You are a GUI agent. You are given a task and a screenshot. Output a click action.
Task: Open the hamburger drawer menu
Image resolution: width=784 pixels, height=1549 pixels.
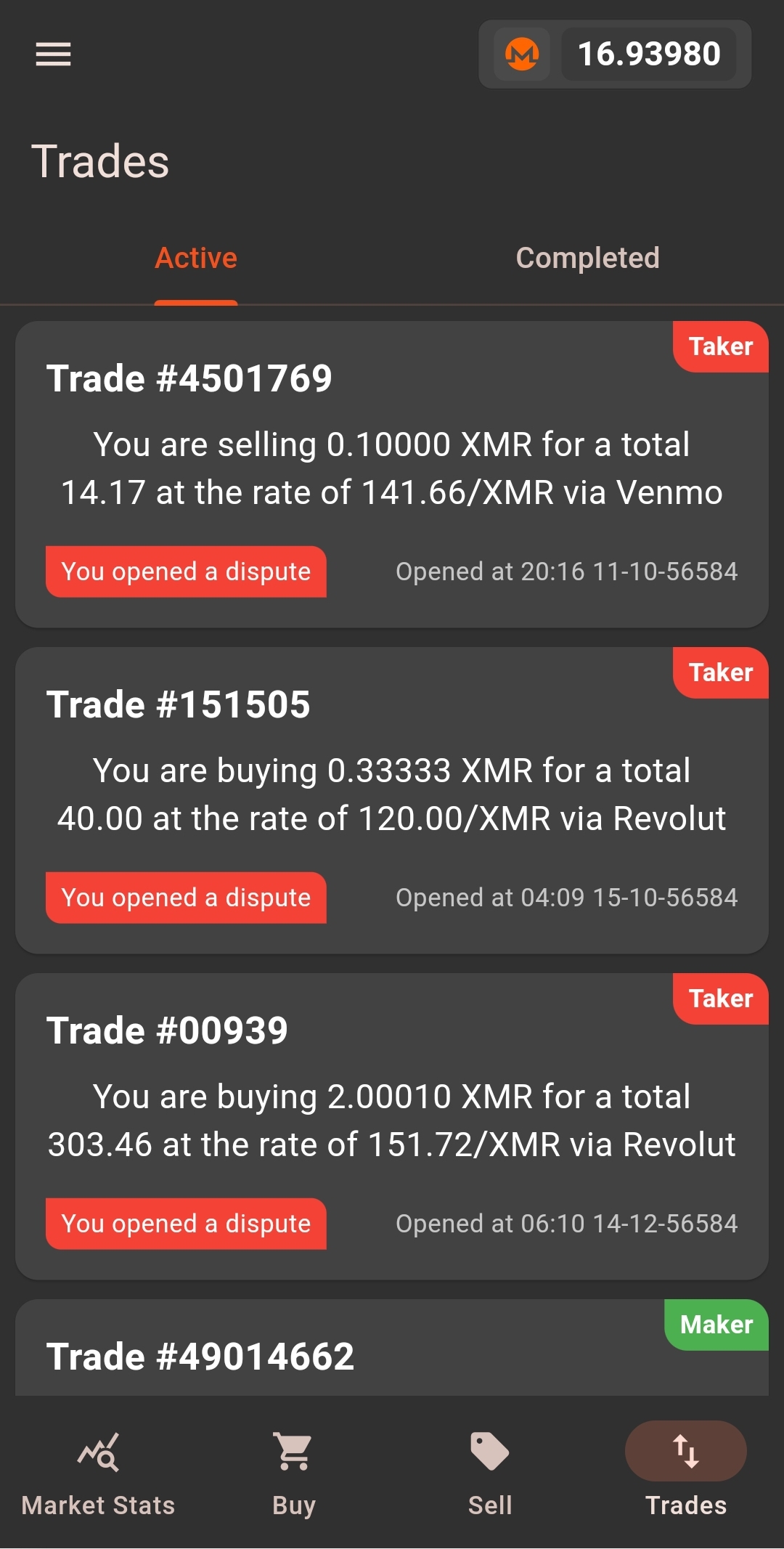pyautogui.click(x=54, y=54)
